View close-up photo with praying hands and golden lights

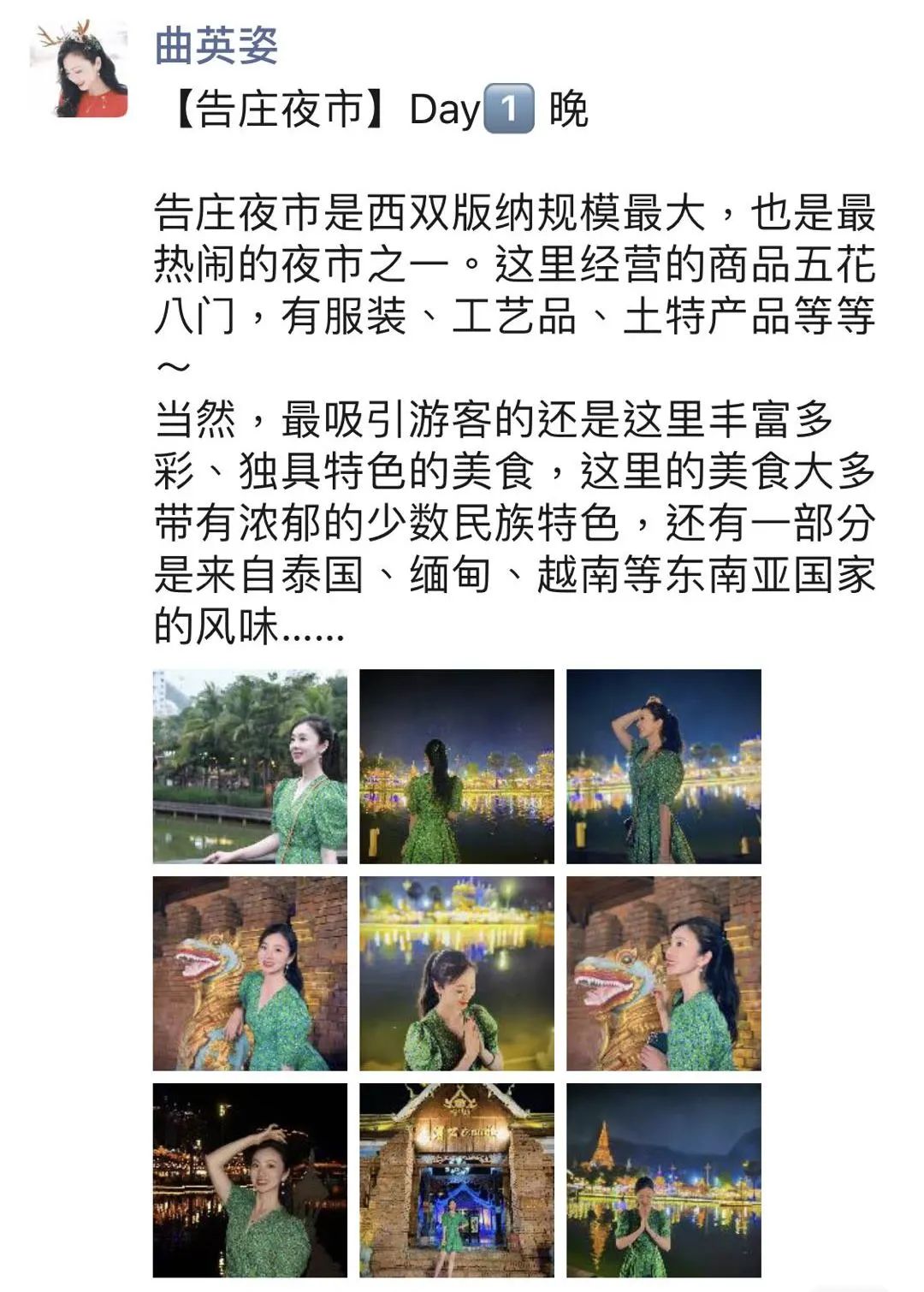coord(456,973)
